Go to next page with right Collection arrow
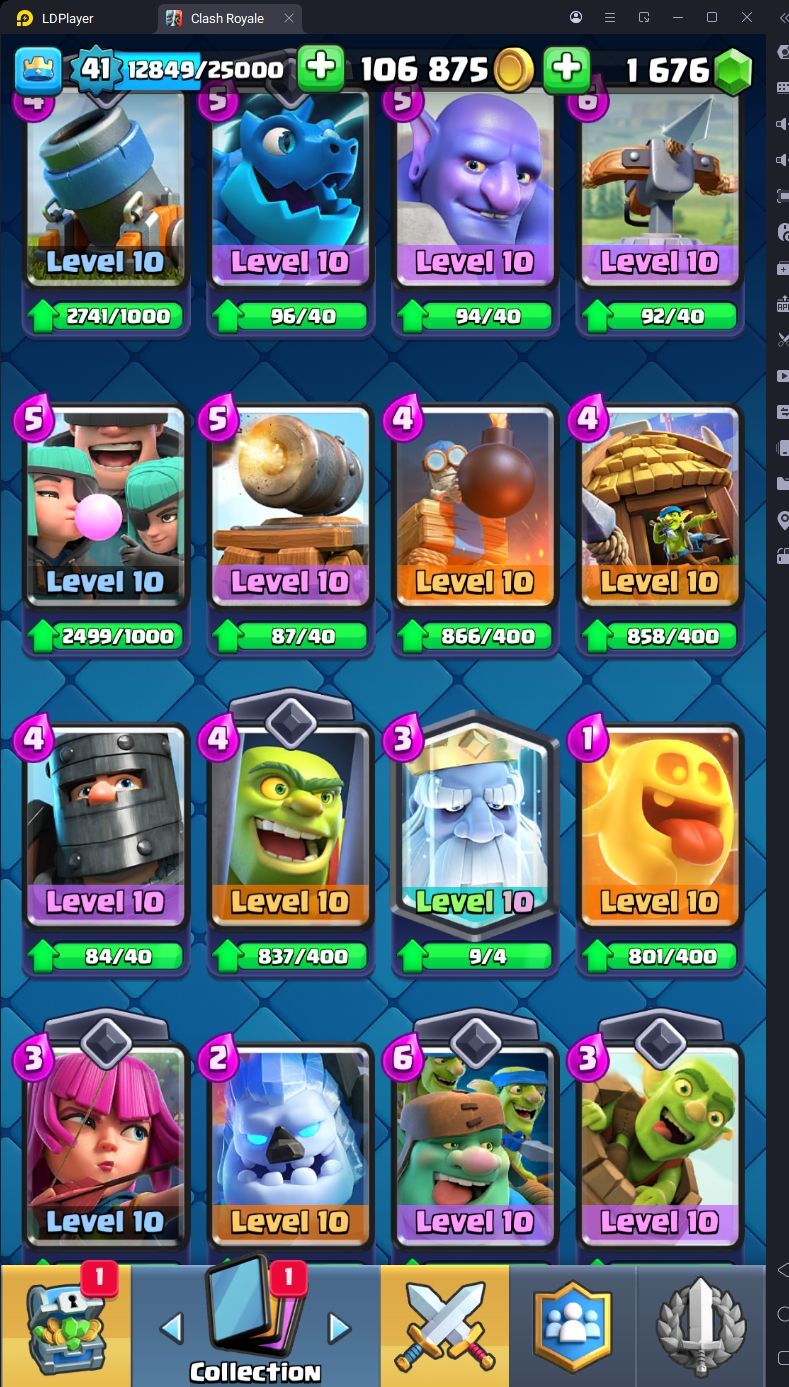Viewport: 789px width, 1387px height. click(x=340, y=1328)
